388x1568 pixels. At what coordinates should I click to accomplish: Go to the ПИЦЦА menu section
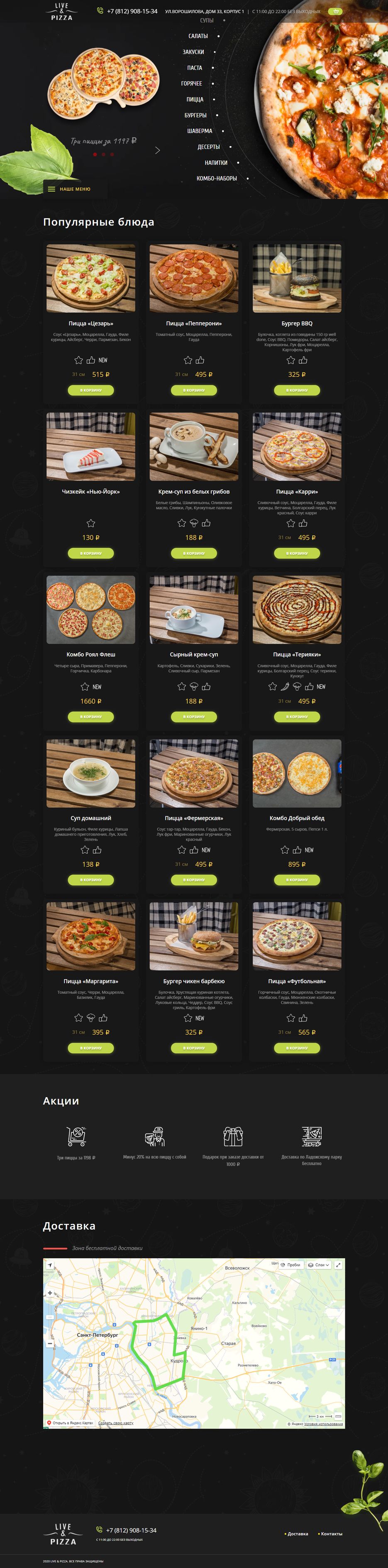[x=195, y=99]
